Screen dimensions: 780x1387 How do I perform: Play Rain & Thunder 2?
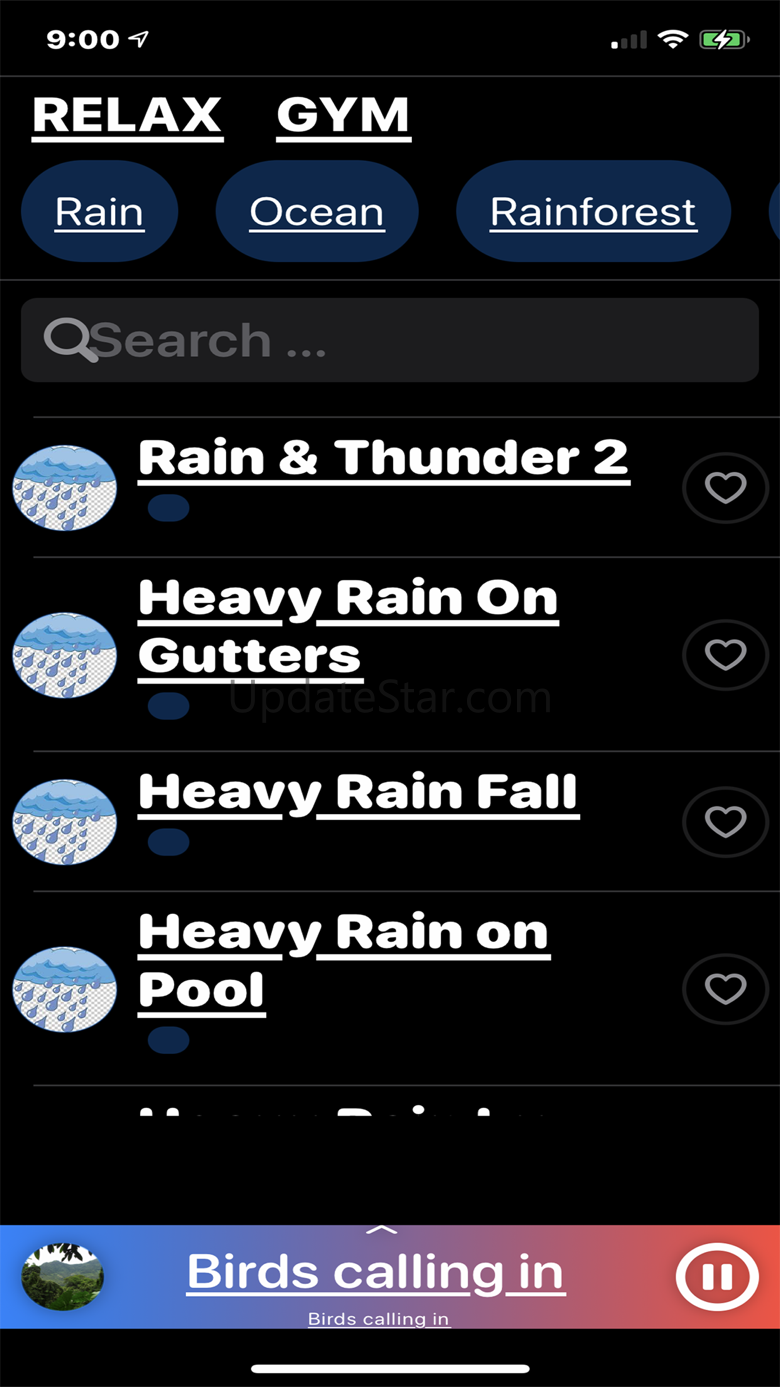[x=384, y=458]
